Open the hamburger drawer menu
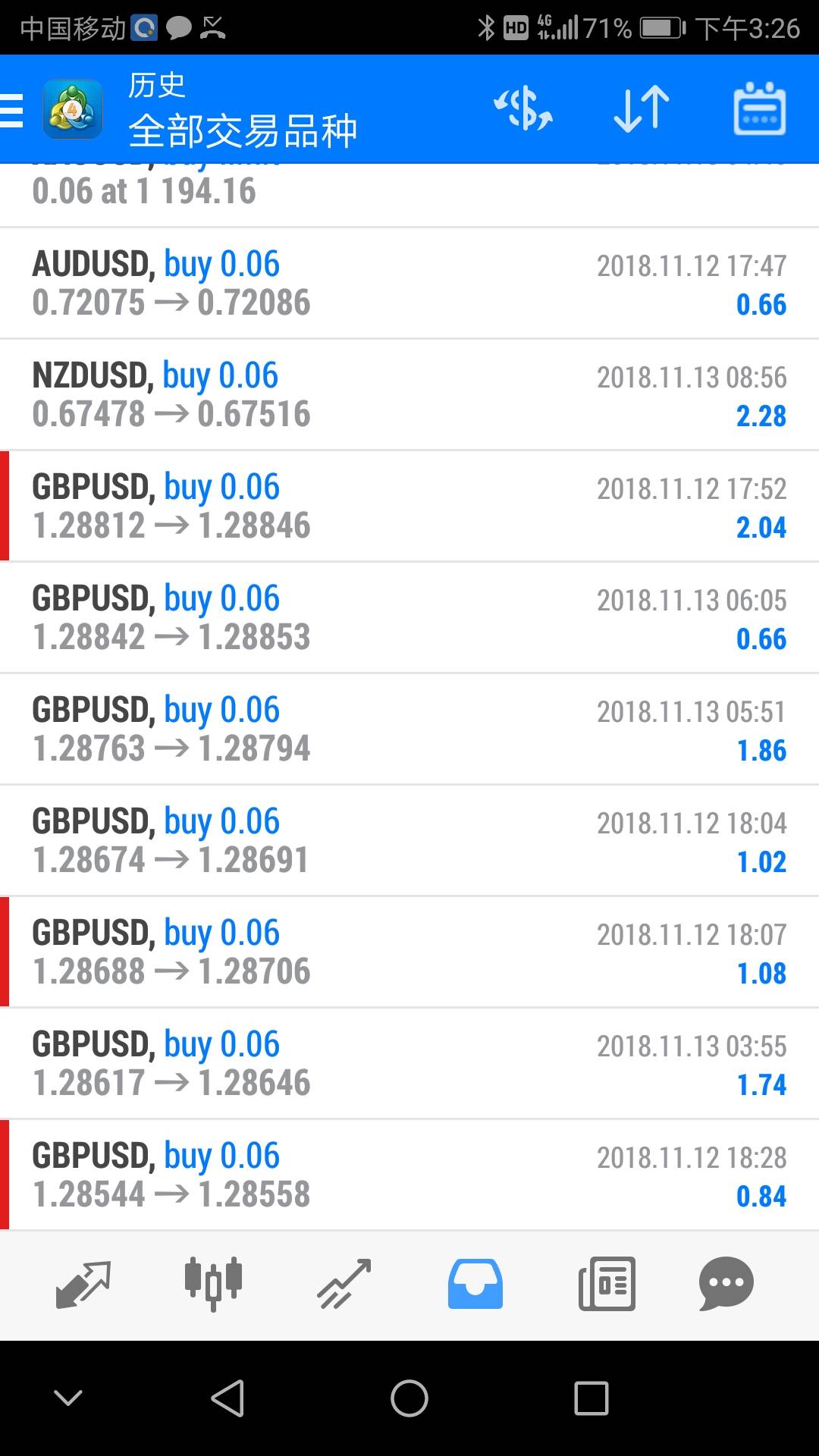The width and height of the screenshot is (819, 1456). click(x=12, y=111)
